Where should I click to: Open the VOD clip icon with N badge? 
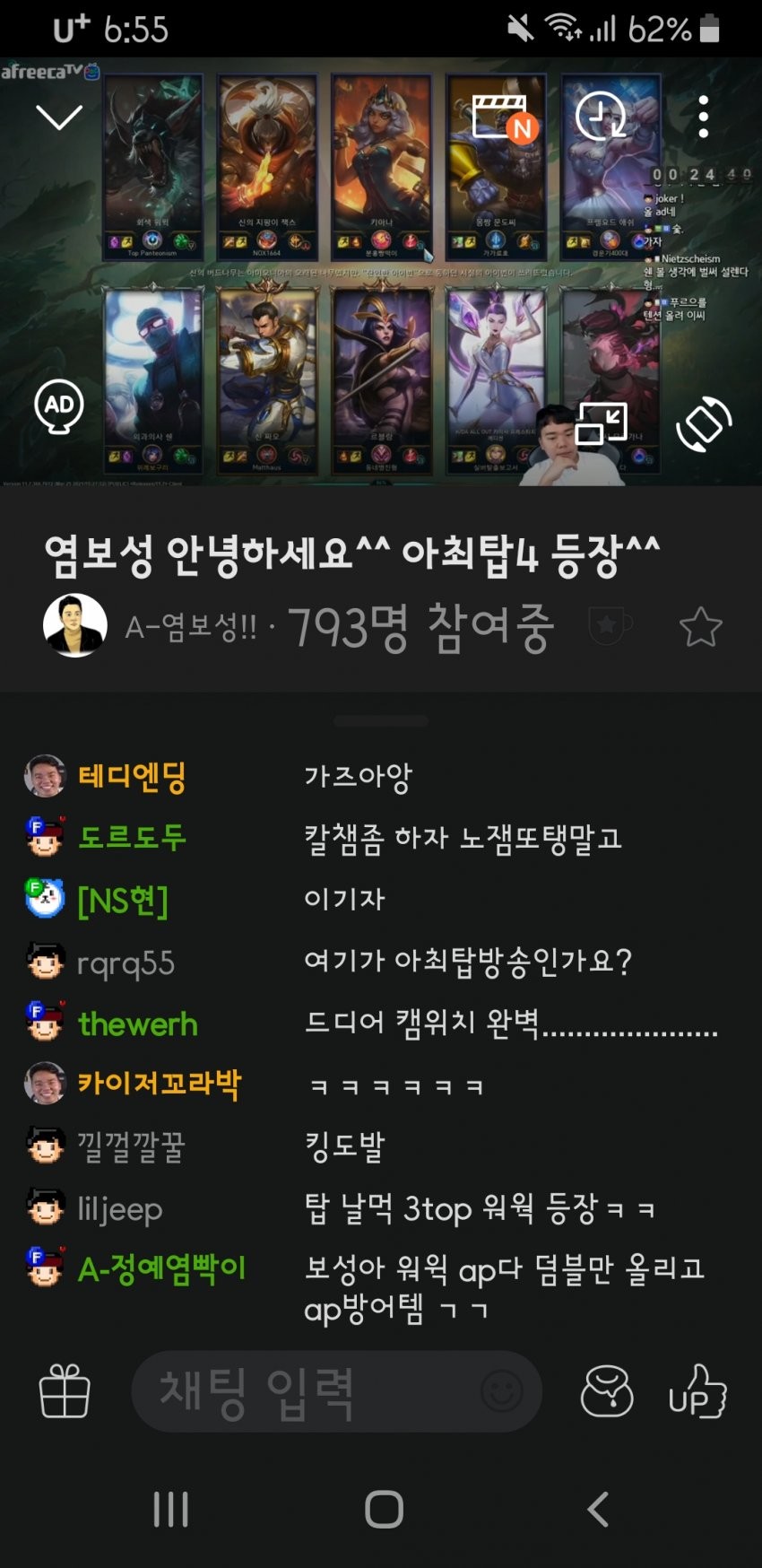coord(503,118)
